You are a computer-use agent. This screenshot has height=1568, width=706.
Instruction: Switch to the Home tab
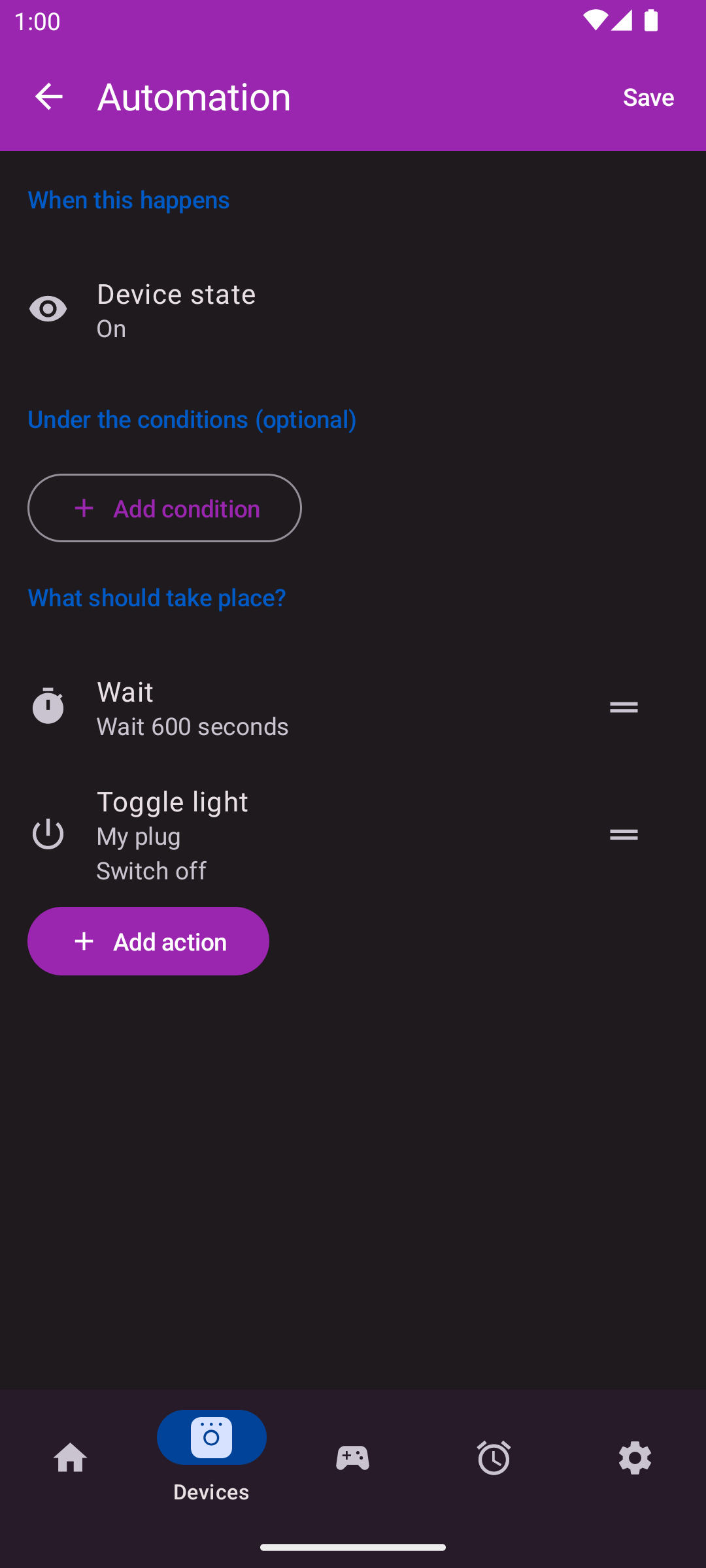pos(71,1458)
